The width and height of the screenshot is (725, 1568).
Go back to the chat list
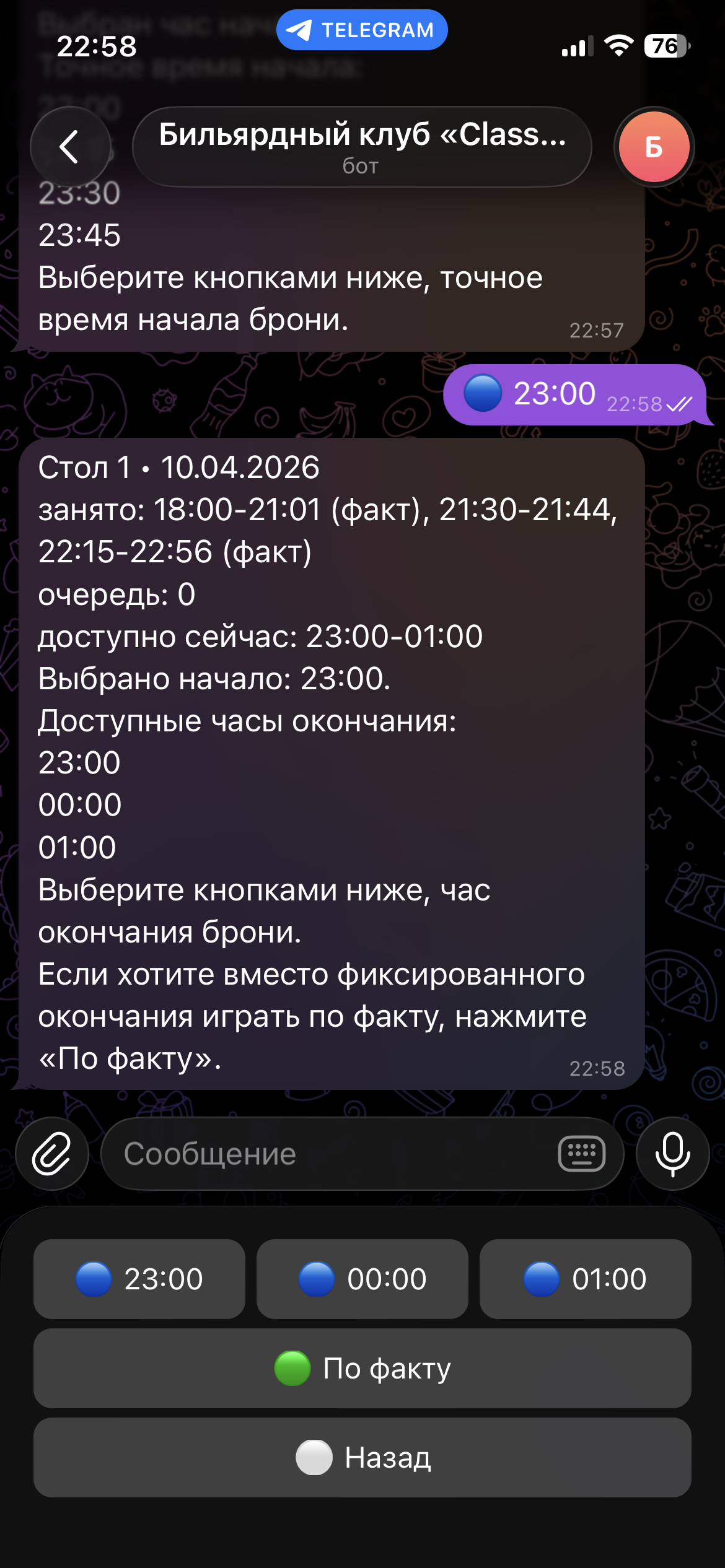click(x=70, y=147)
